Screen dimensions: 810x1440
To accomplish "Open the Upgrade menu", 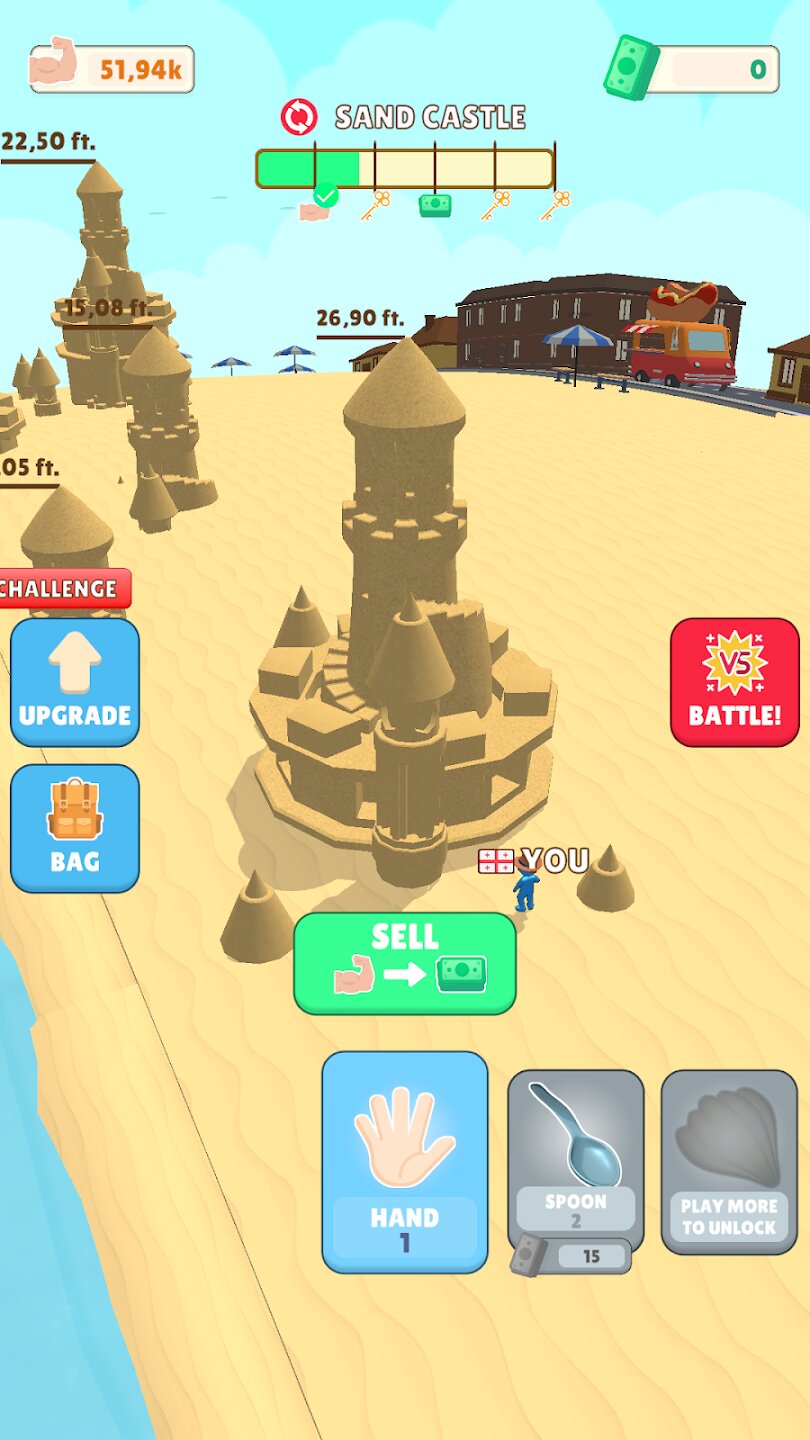I will click(75, 682).
